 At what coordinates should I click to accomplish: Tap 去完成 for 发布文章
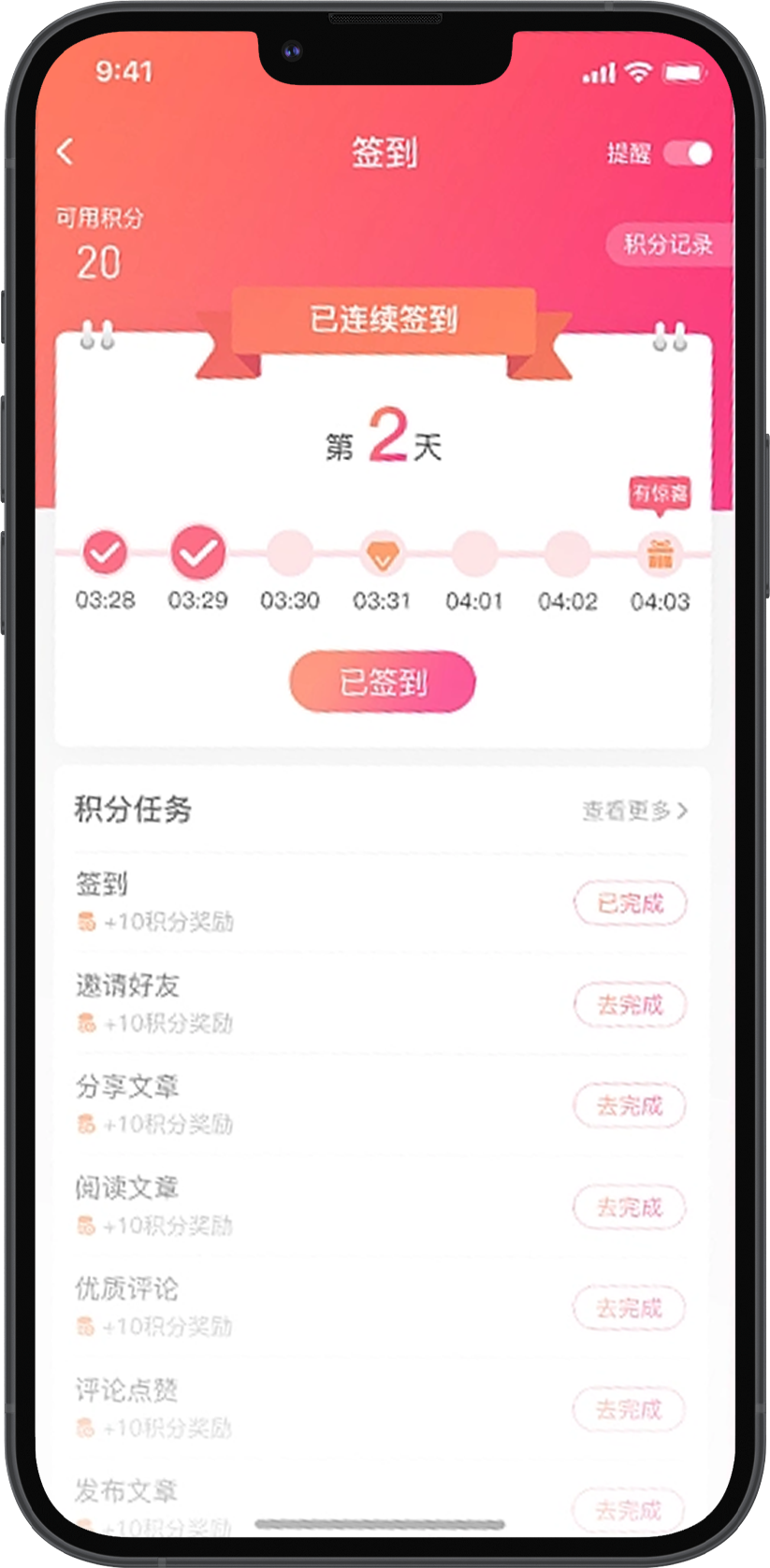(630, 1507)
